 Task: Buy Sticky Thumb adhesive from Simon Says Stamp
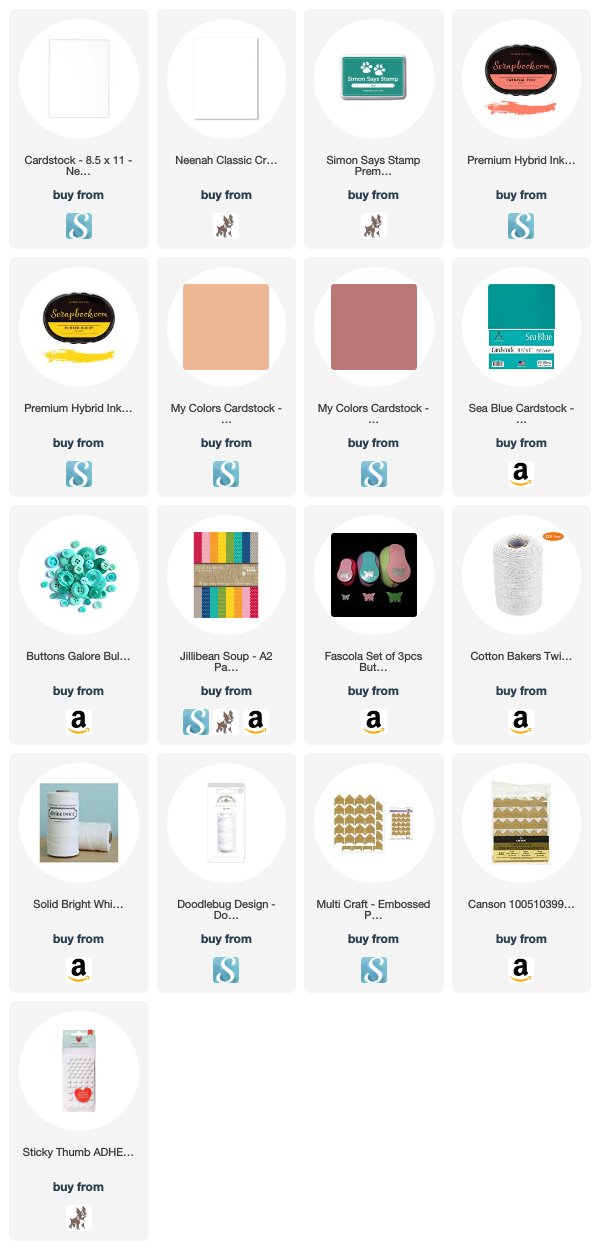(x=78, y=1218)
